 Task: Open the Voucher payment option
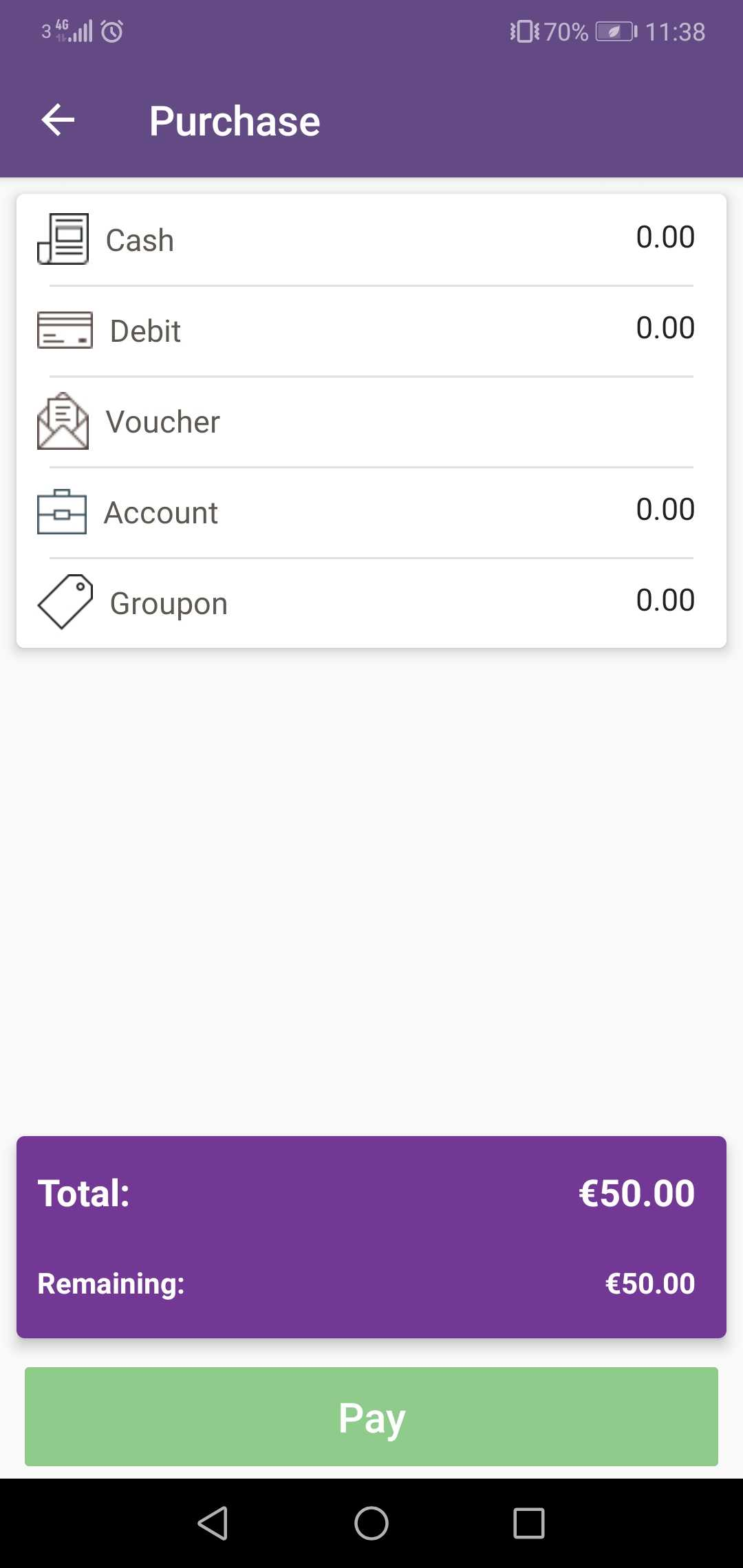point(371,422)
